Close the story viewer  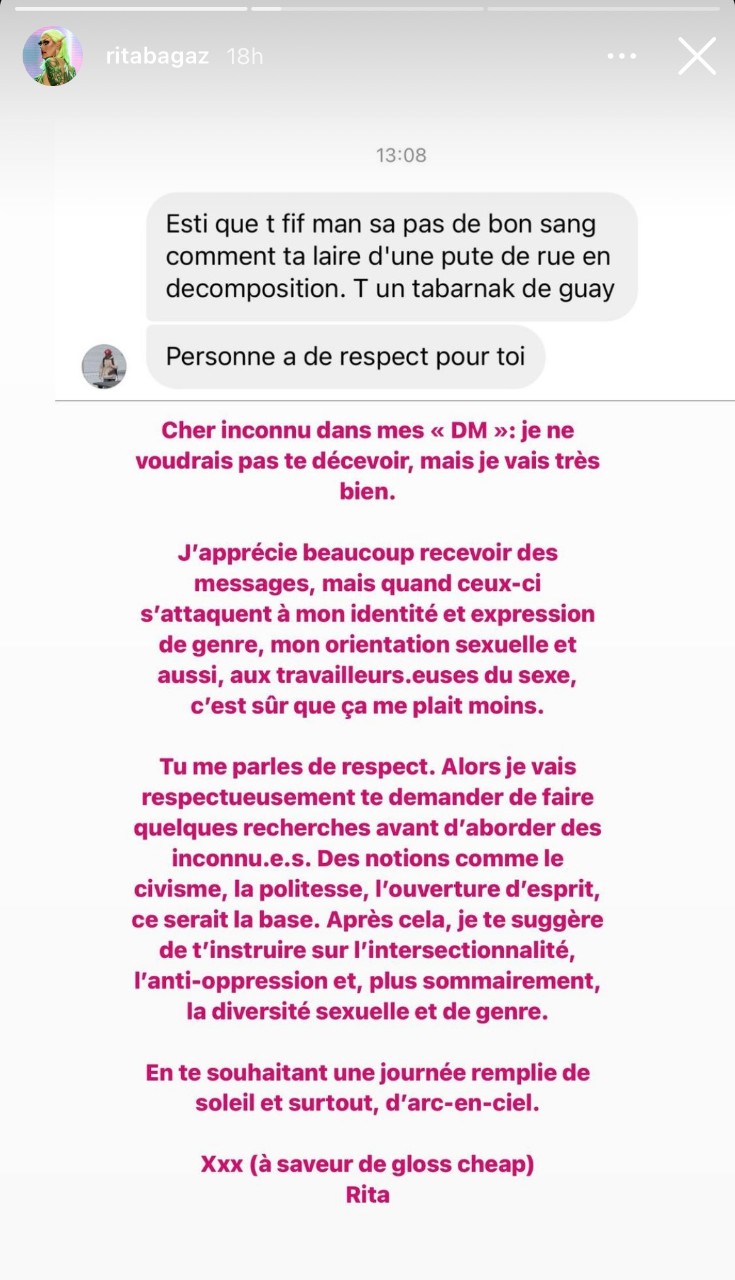[x=697, y=56]
